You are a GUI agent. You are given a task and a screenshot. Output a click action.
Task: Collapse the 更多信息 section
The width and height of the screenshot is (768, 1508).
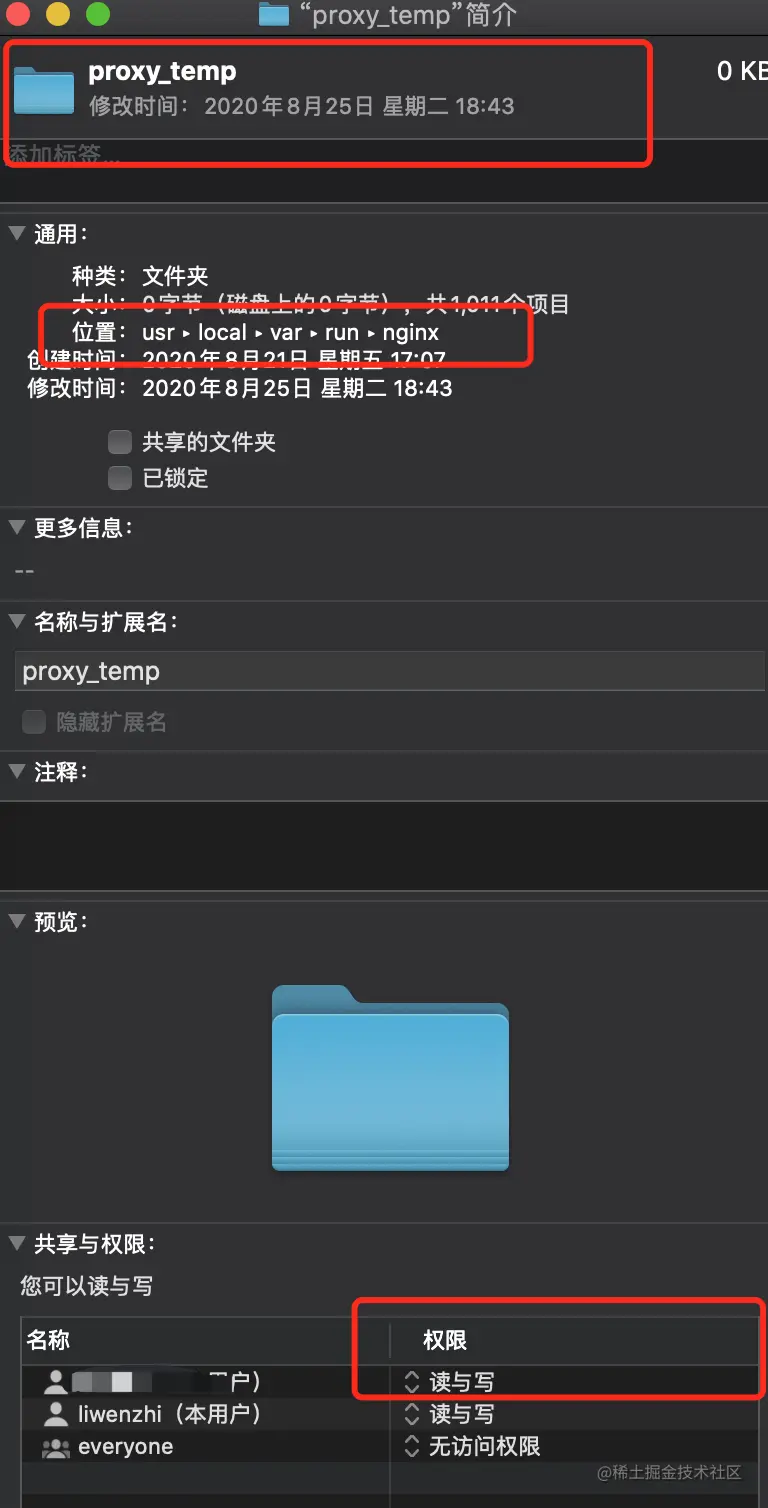tap(16, 528)
